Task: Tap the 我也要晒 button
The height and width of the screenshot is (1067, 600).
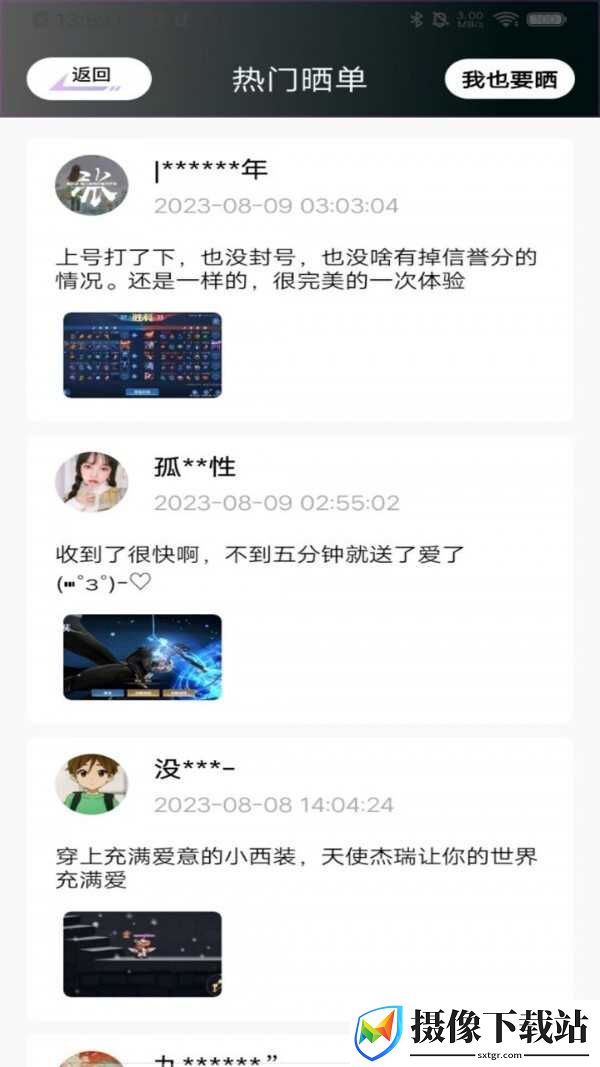Action: pos(510,80)
